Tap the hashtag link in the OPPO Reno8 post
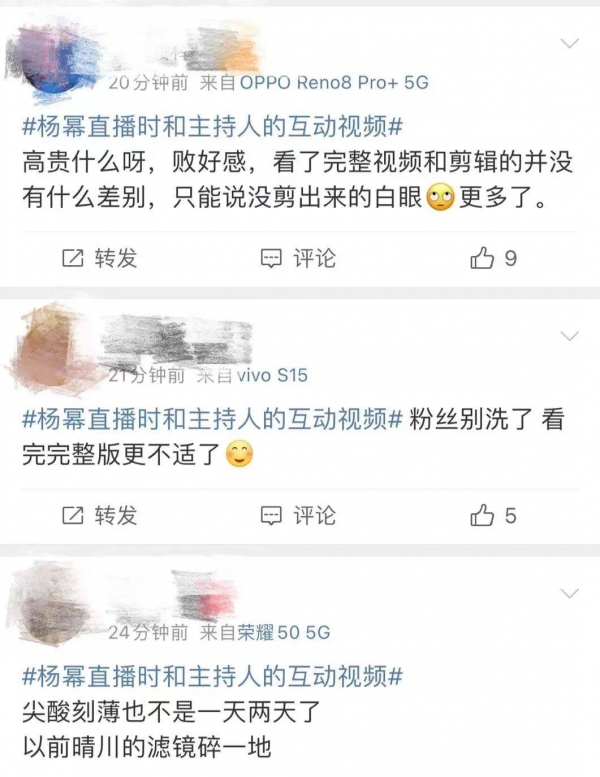This screenshot has width=600, height=777. click(212, 127)
